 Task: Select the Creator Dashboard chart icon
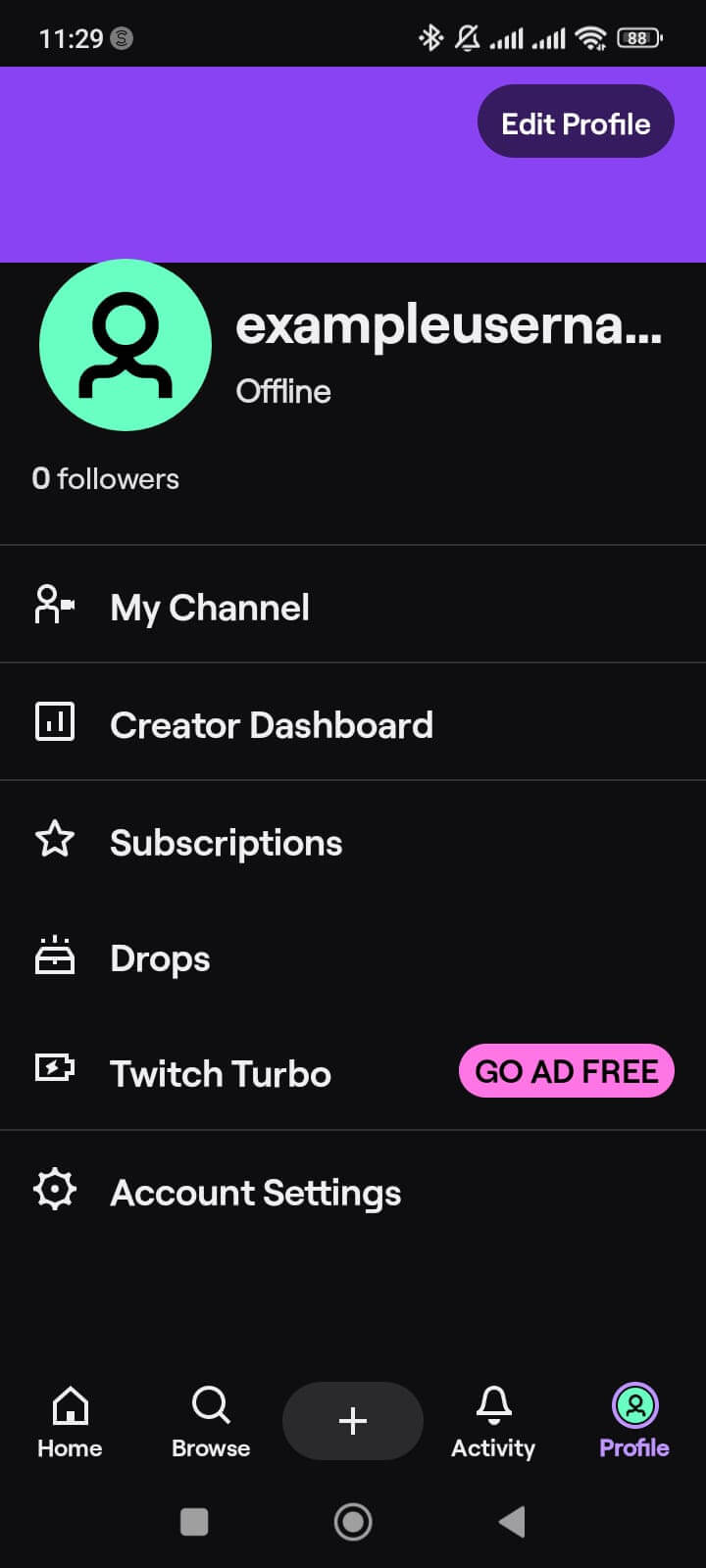(54, 722)
